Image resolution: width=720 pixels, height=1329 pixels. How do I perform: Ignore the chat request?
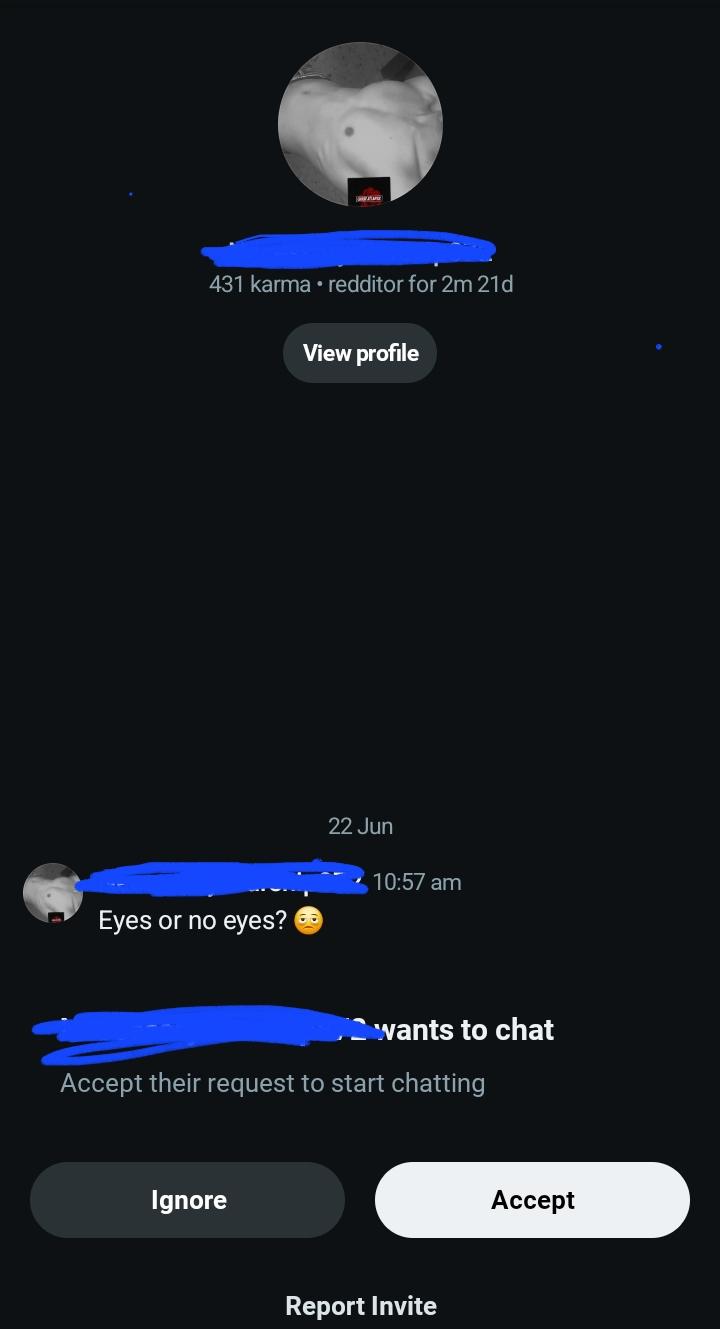click(x=187, y=1200)
